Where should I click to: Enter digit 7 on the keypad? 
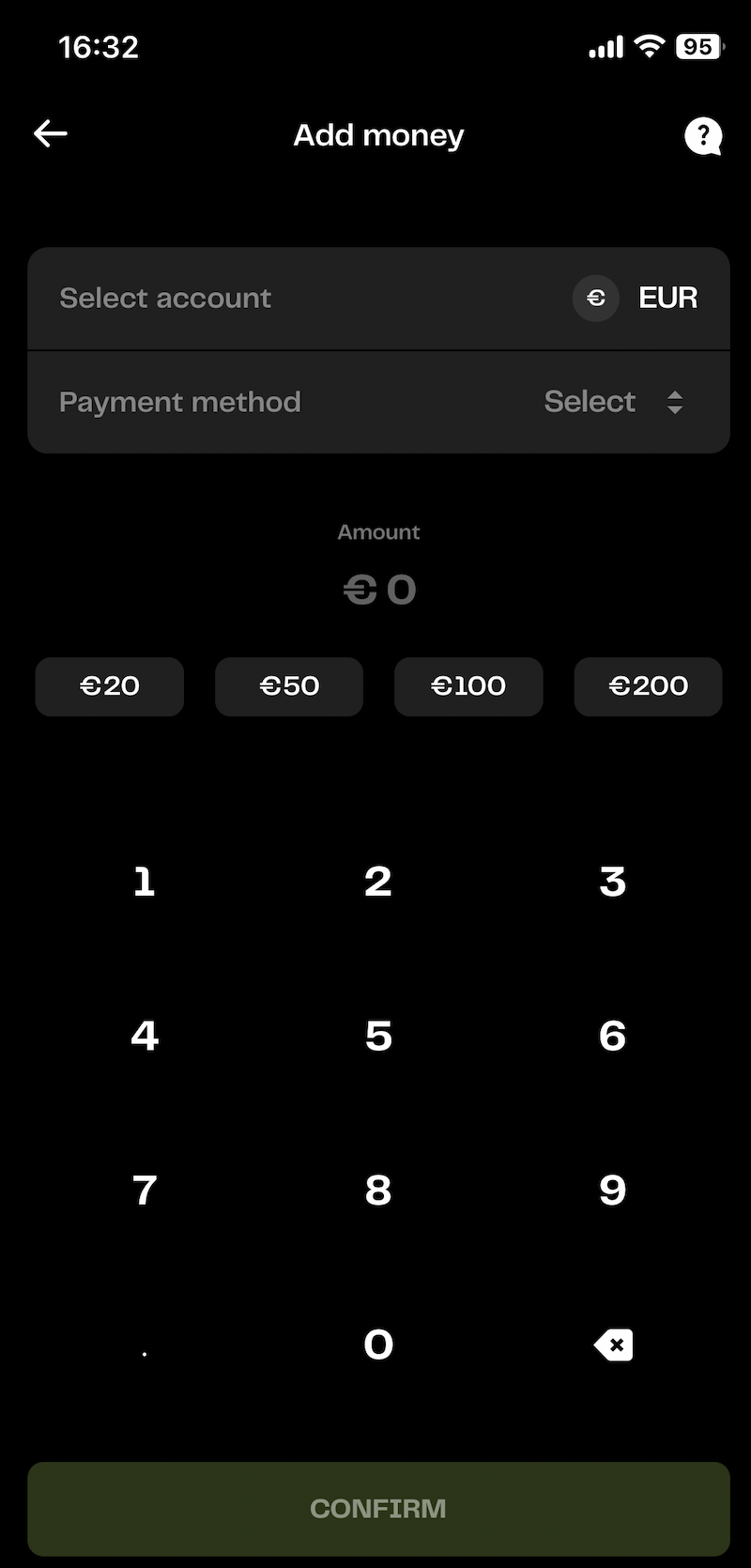click(x=144, y=1191)
